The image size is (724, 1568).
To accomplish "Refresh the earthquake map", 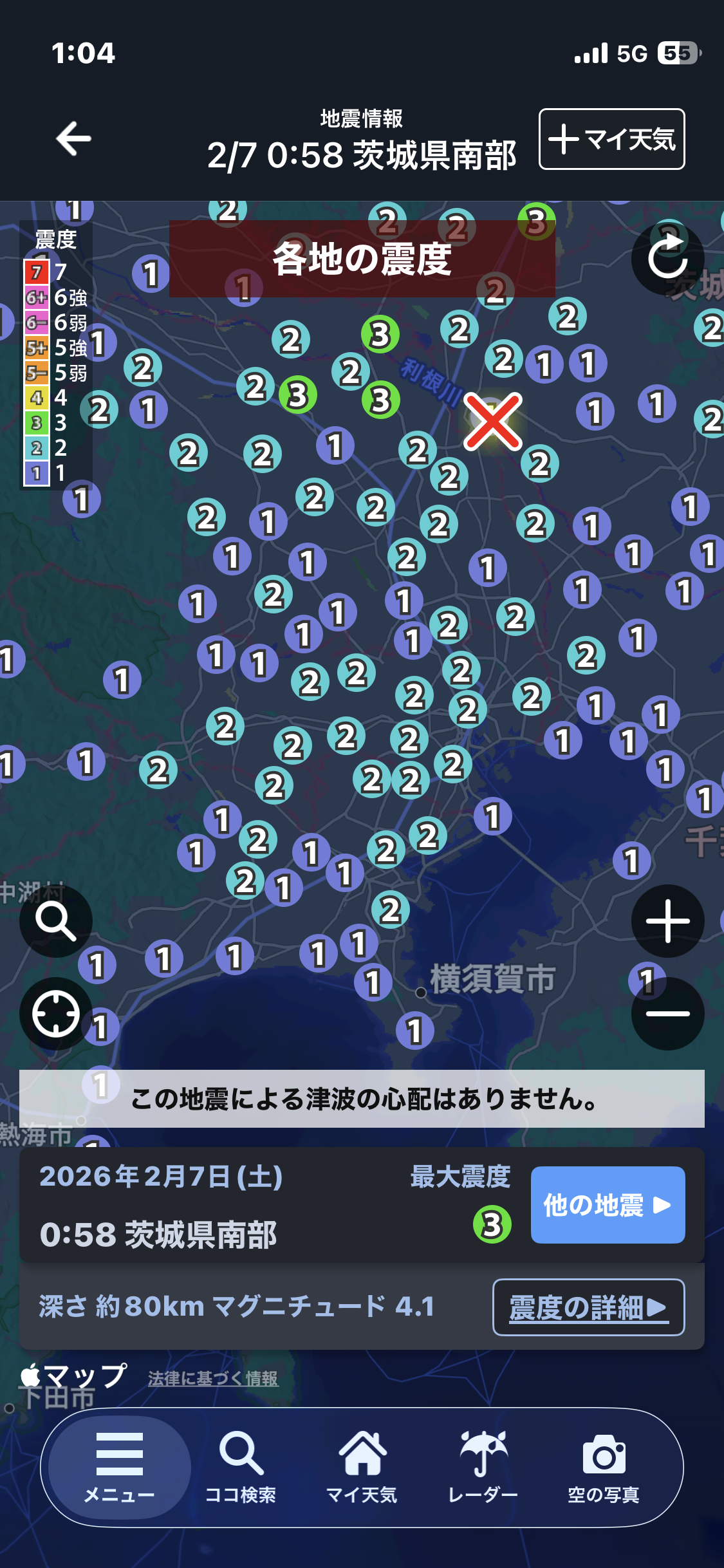I will (667, 259).
